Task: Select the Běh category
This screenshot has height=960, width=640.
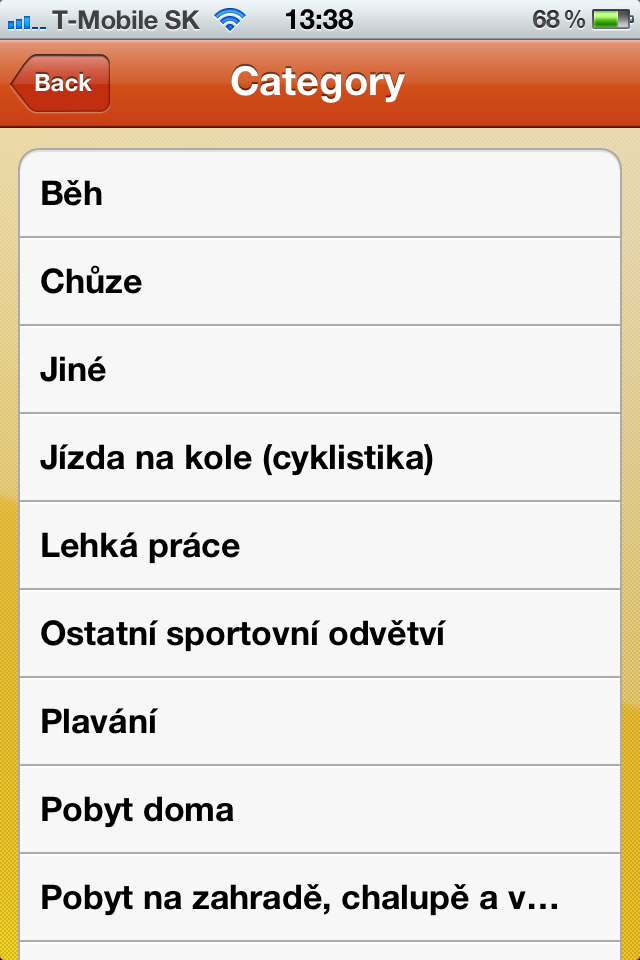Action: point(320,194)
